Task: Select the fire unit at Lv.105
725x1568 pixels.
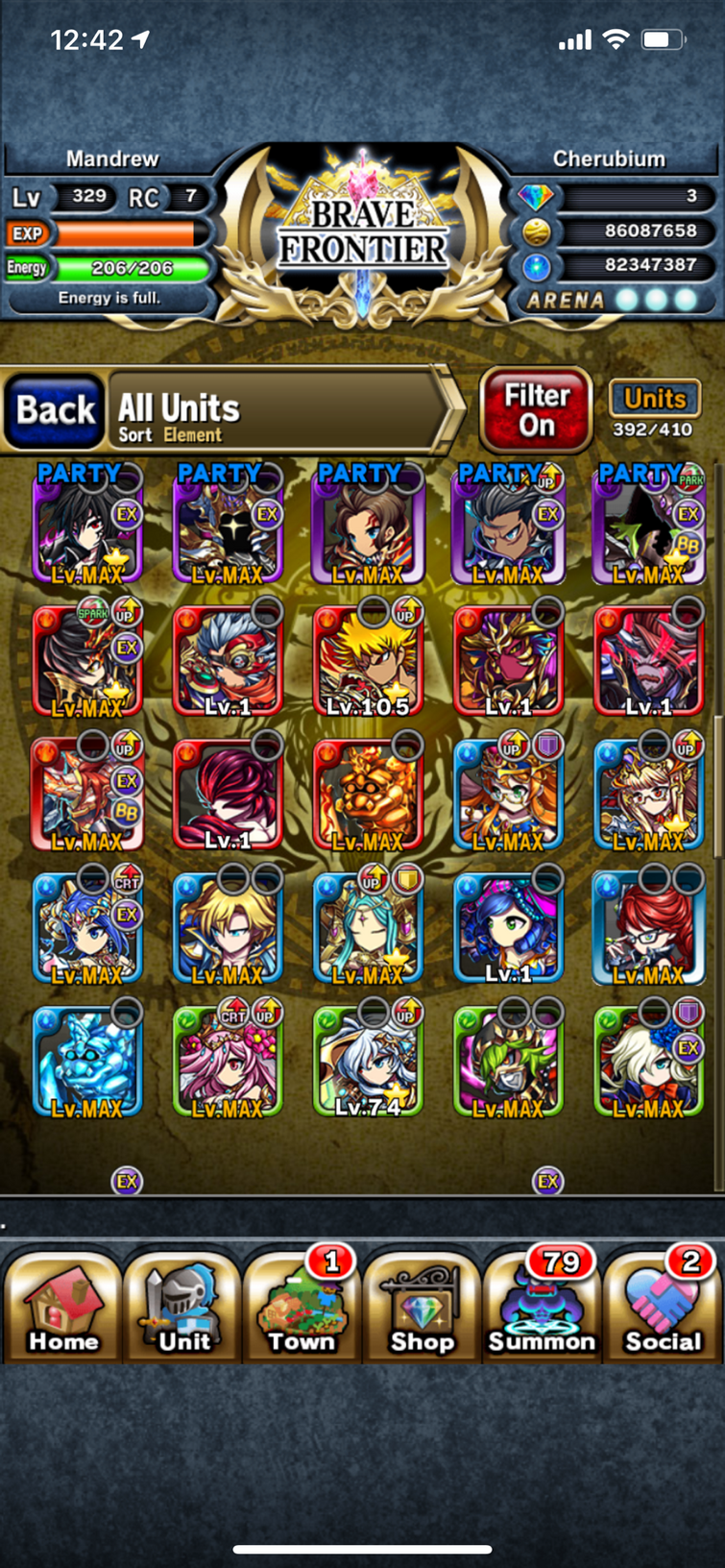Action: point(368,663)
